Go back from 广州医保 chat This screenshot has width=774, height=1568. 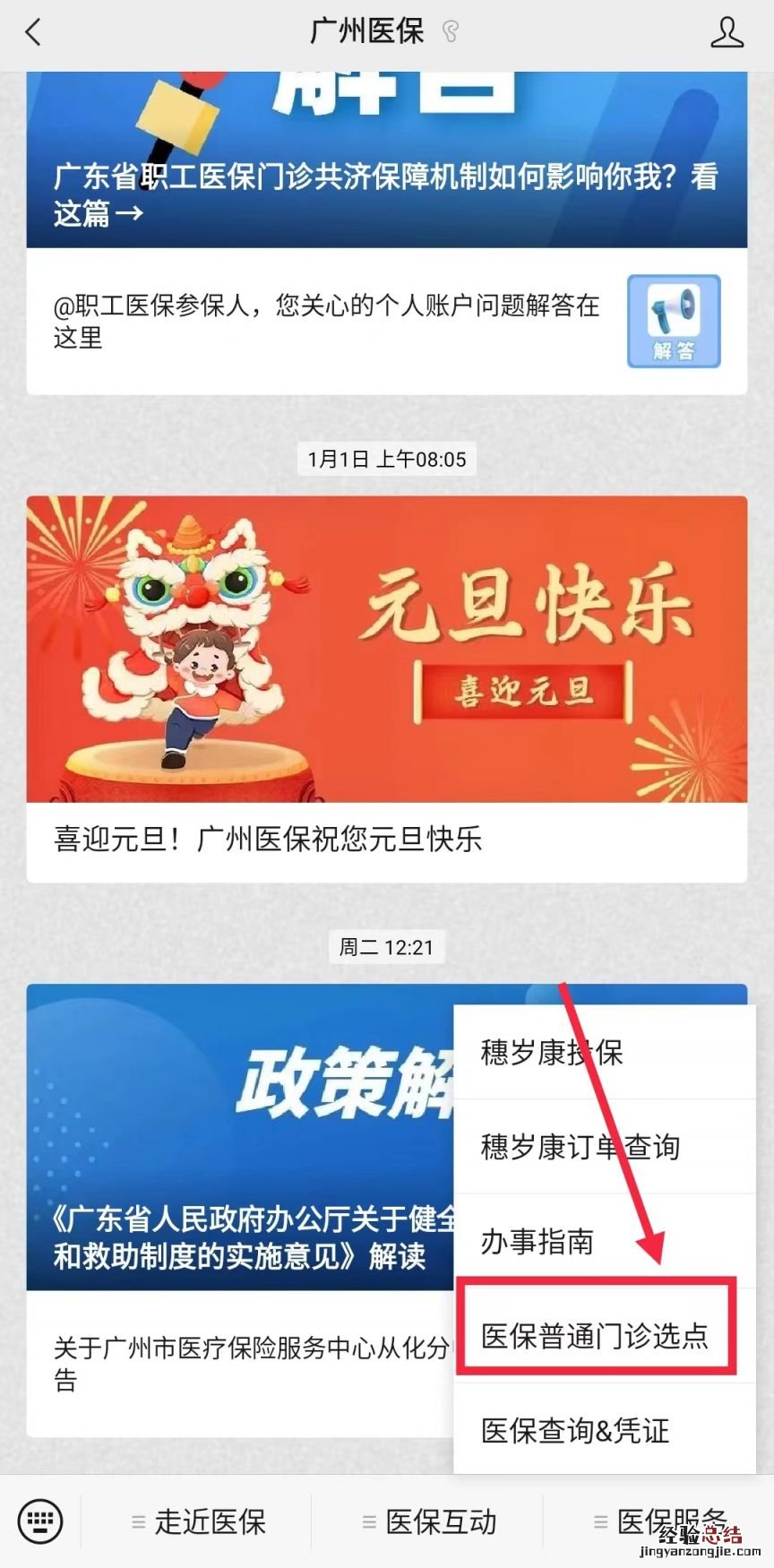click(33, 32)
